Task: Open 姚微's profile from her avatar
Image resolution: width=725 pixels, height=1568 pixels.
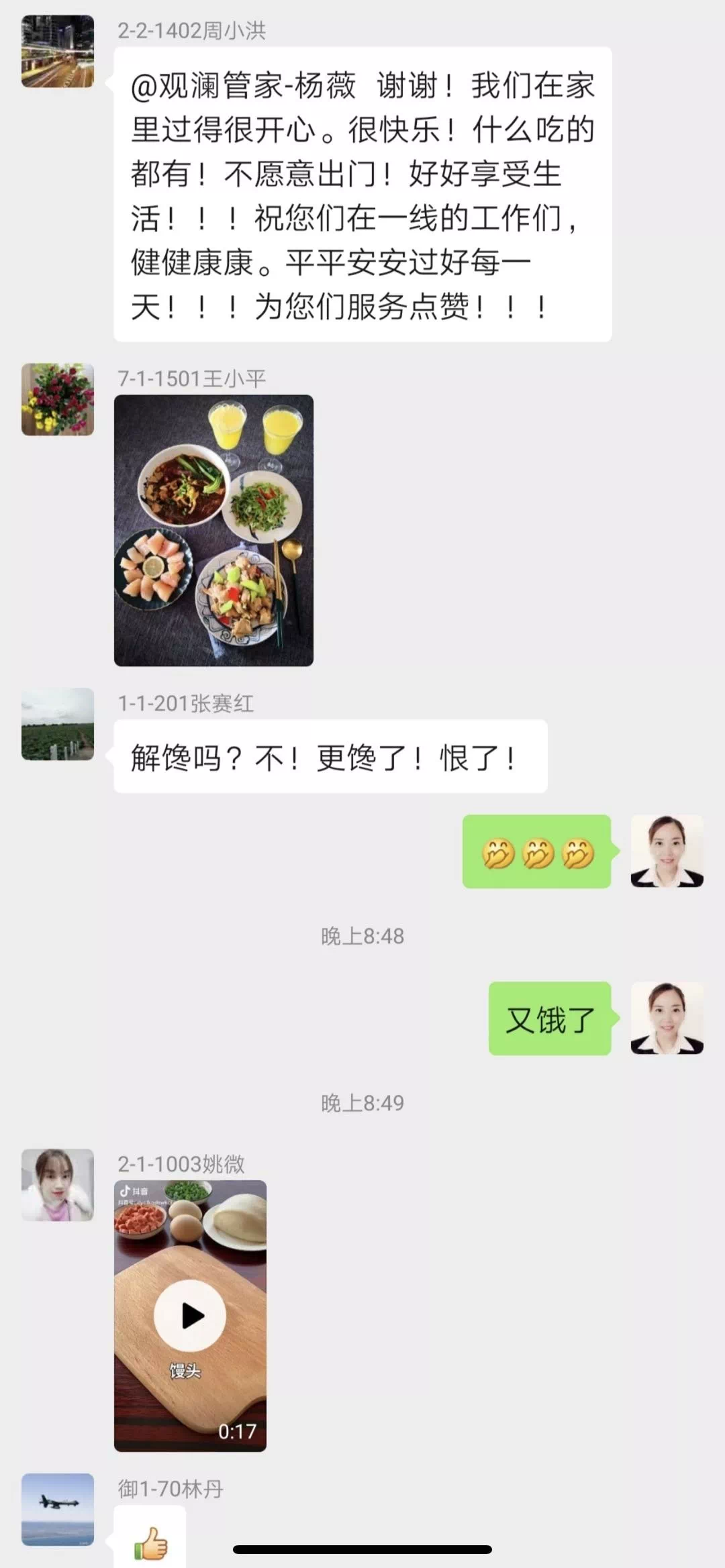Action: [58, 1184]
